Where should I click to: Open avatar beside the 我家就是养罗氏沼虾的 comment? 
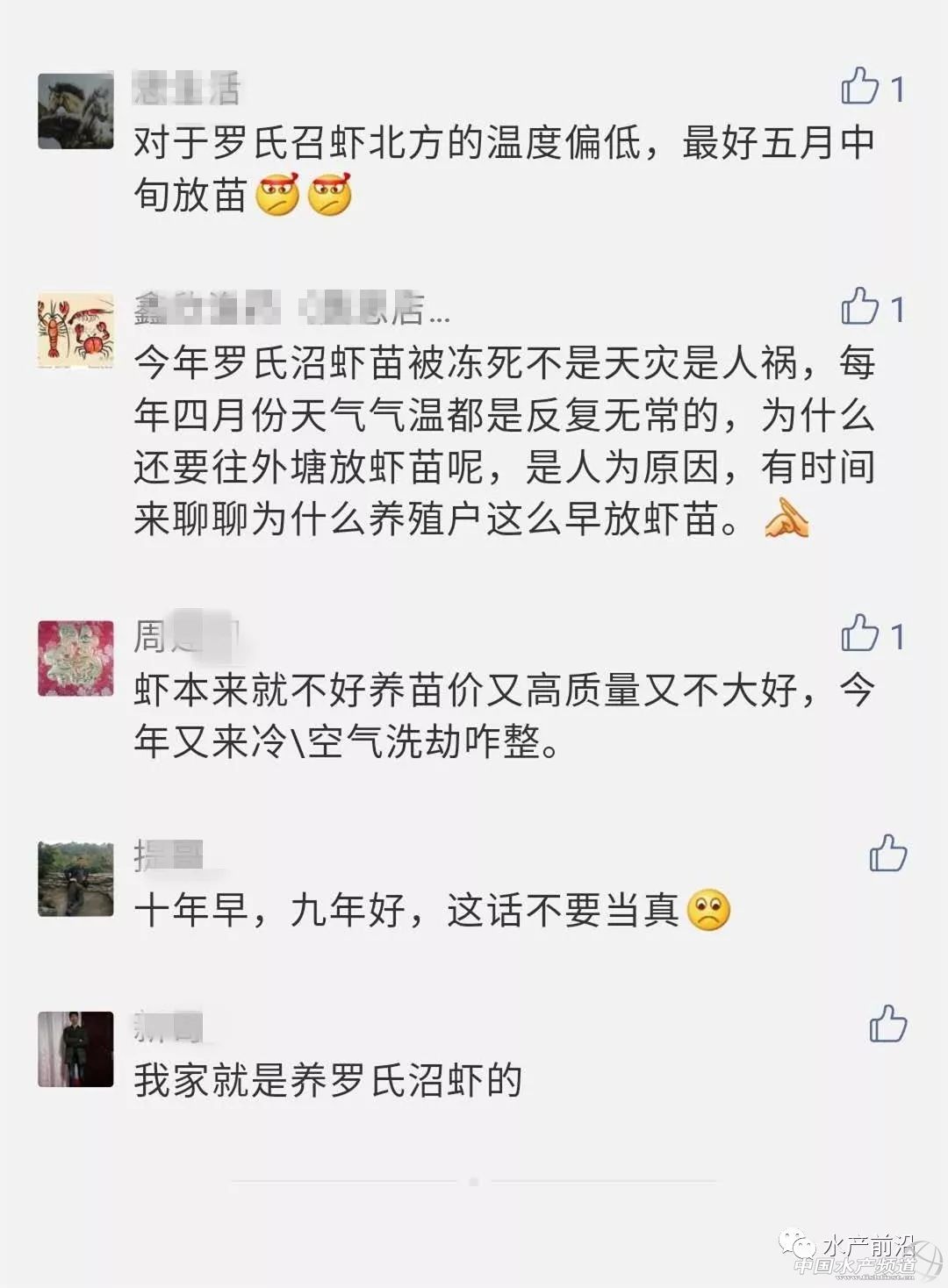pyautogui.click(x=75, y=1048)
